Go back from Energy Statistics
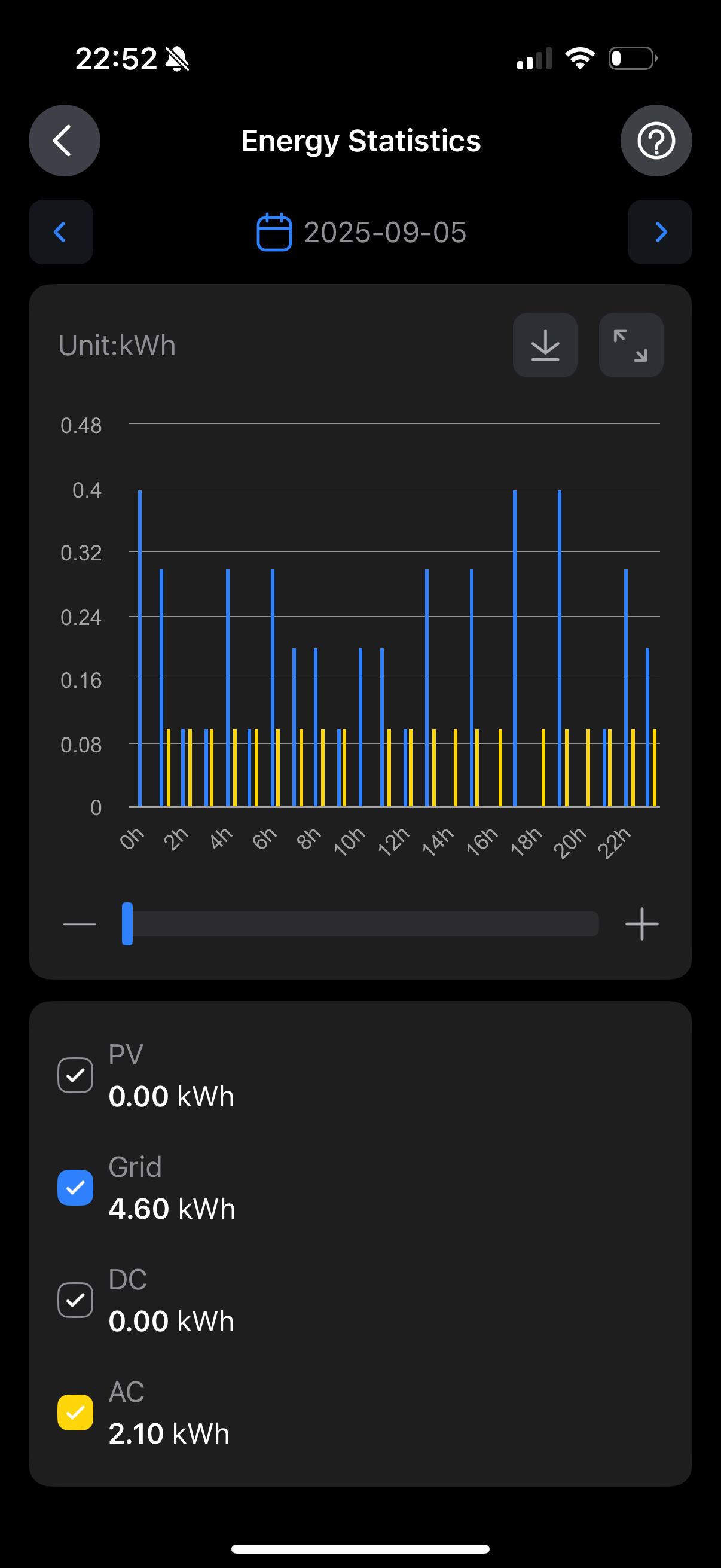Viewport: 721px width, 1568px height. coord(65,141)
